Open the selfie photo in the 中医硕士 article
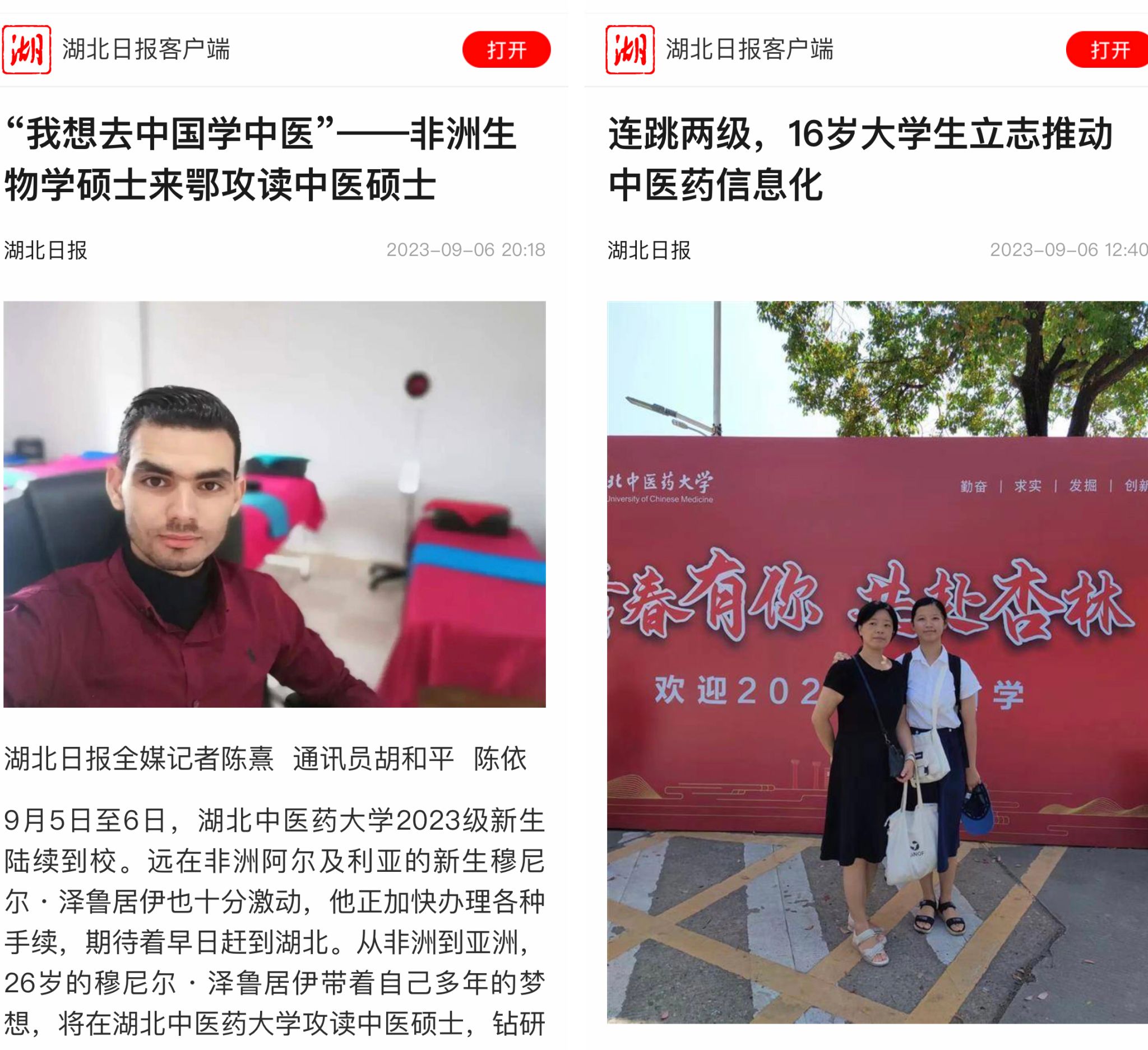Image resolution: width=1148 pixels, height=1050 pixels. point(275,504)
